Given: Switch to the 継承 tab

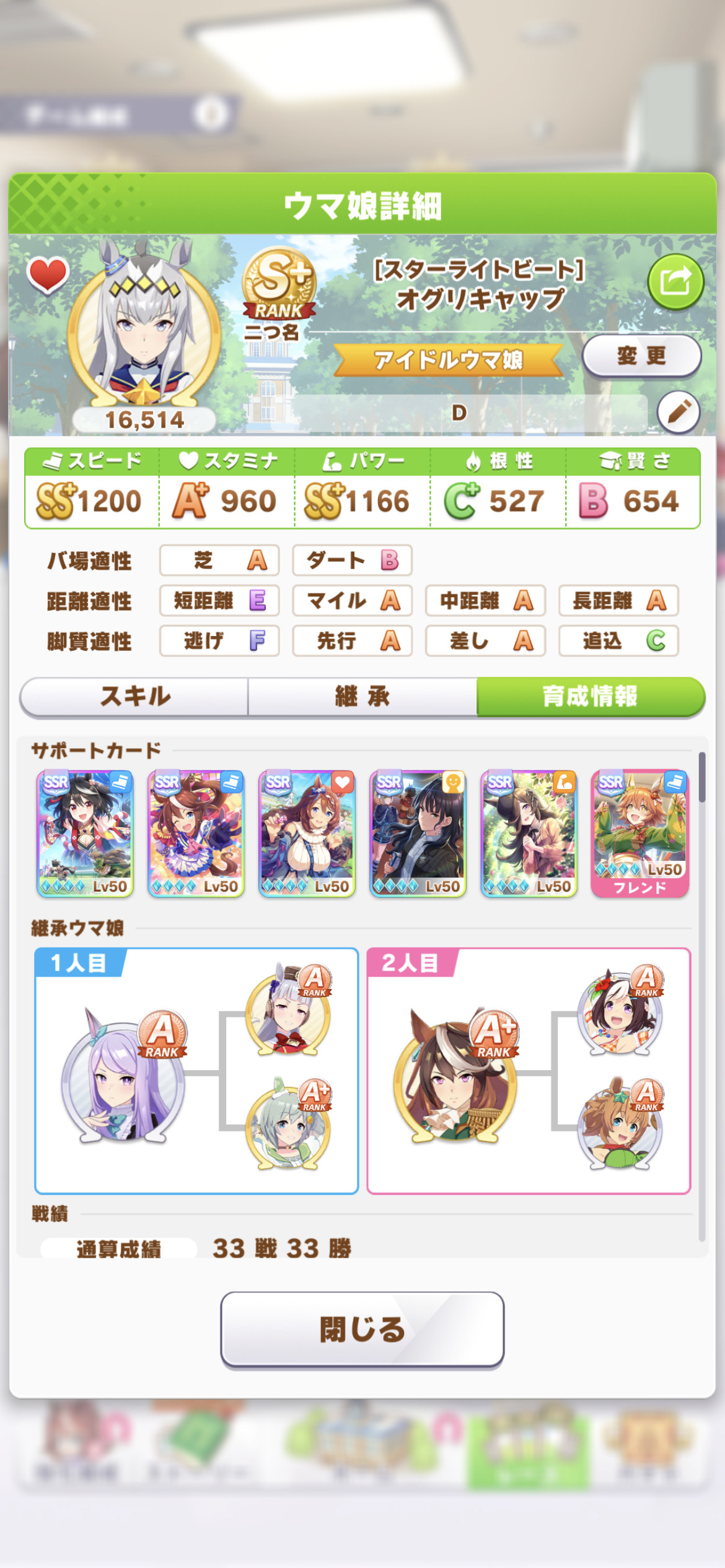Looking at the screenshot, I should click(x=362, y=697).
